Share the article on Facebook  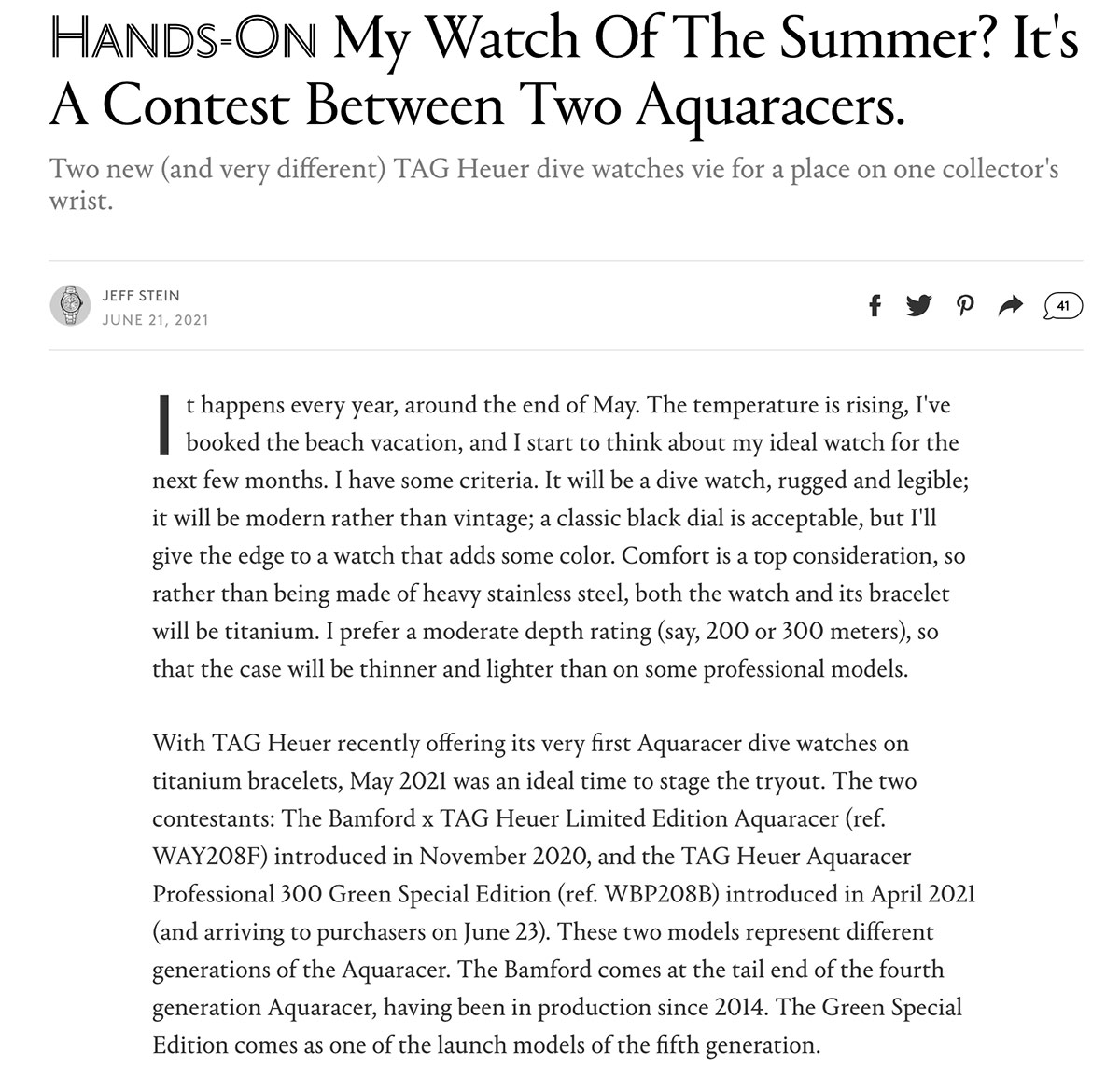point(875,305)
